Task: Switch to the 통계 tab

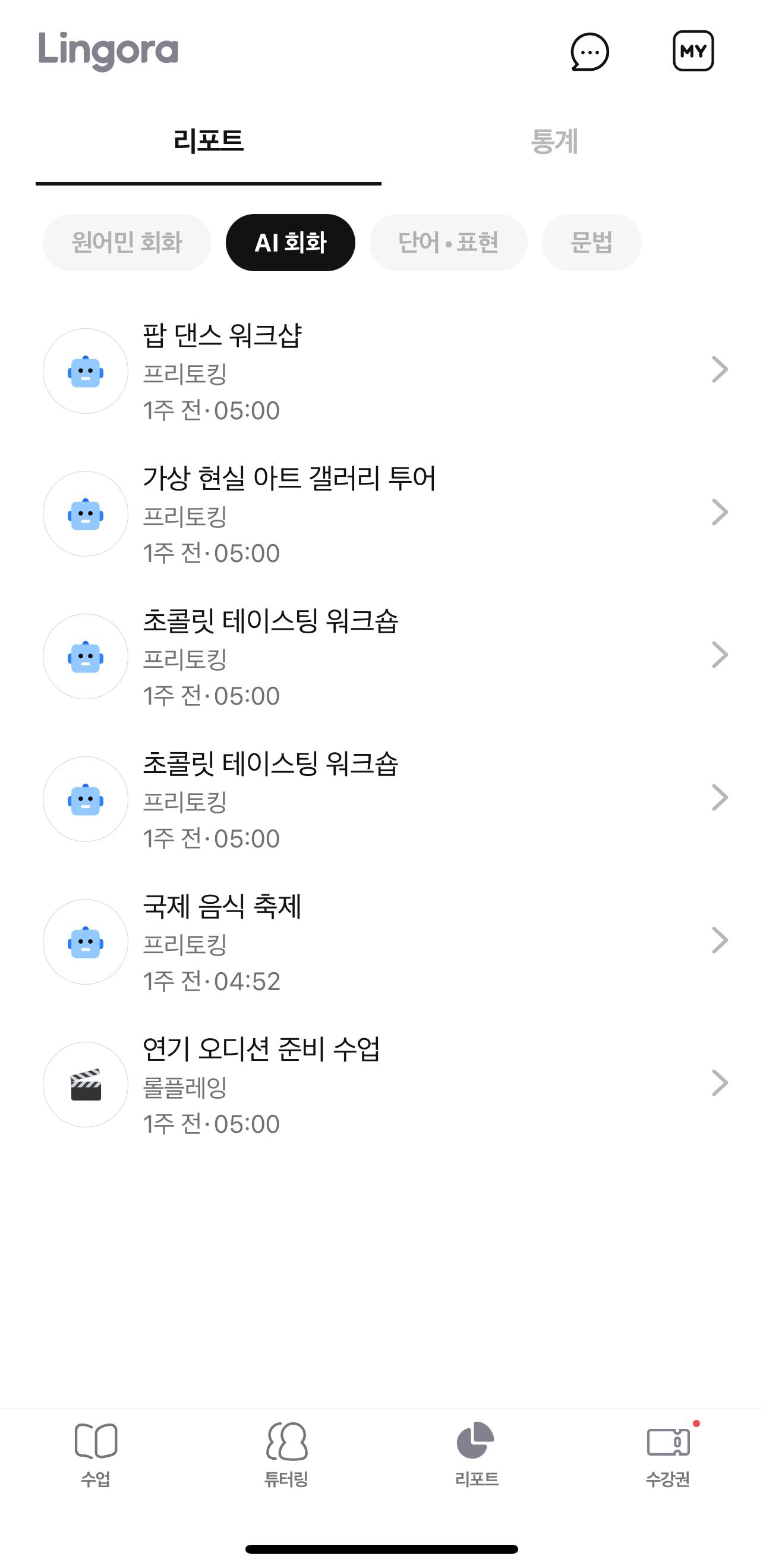Action: pos(554,141)
